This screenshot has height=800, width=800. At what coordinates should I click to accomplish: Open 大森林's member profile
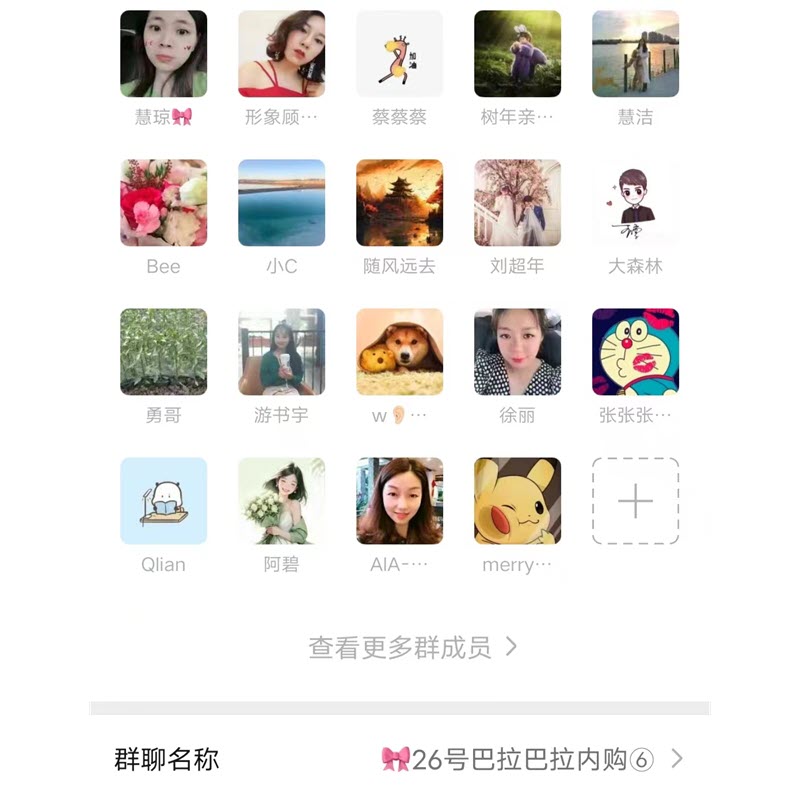(x=635, y=203)
